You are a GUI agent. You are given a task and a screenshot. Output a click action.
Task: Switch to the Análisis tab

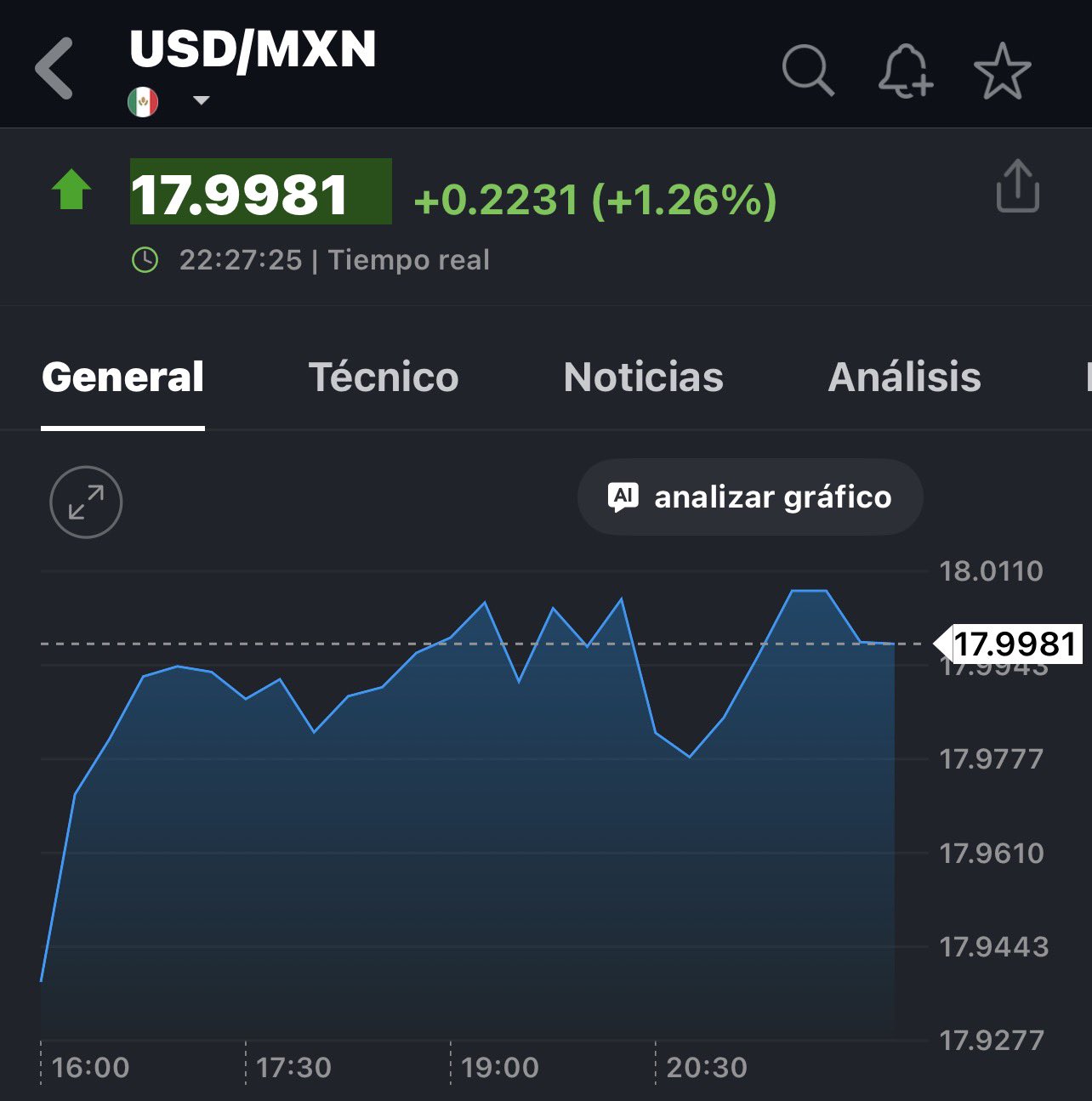click(x=904, y=377)
